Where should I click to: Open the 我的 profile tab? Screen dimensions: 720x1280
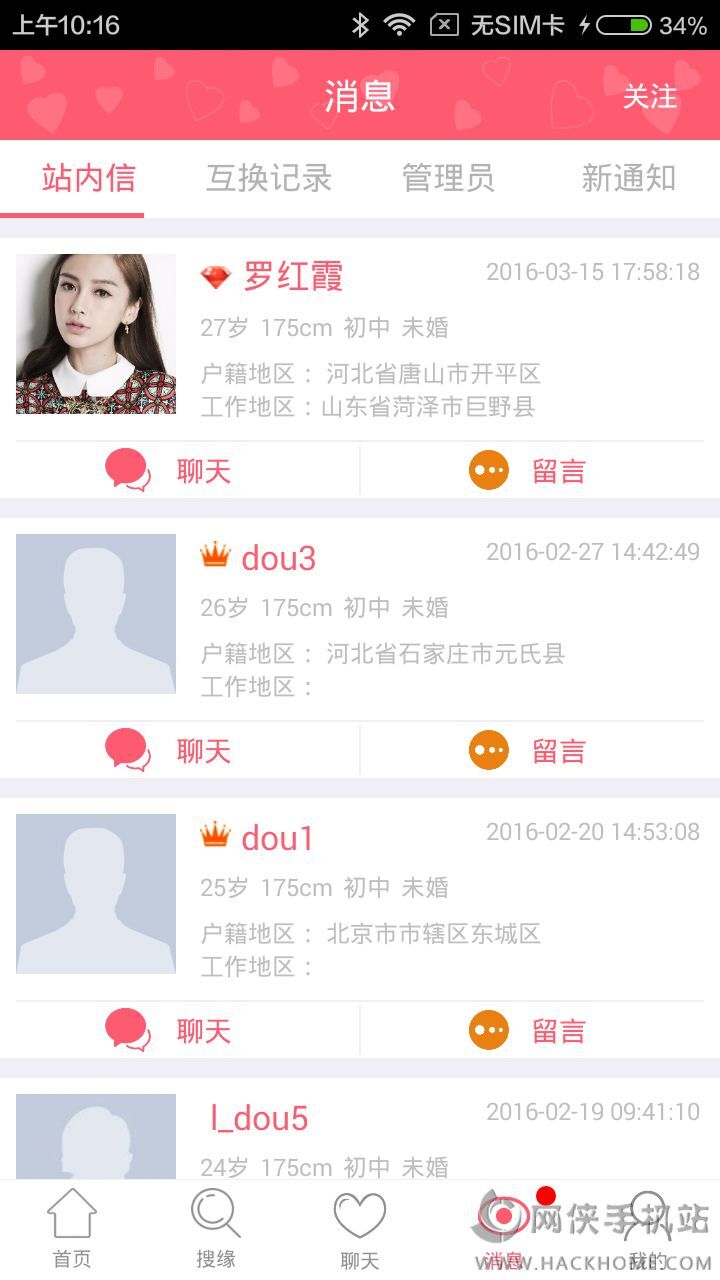[648, 1230]
